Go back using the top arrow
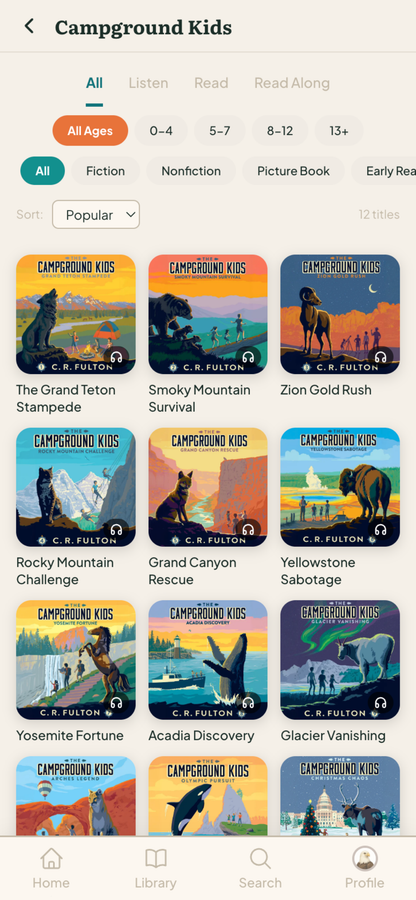Screen dimensions: 416x900 tap(29, 26)
